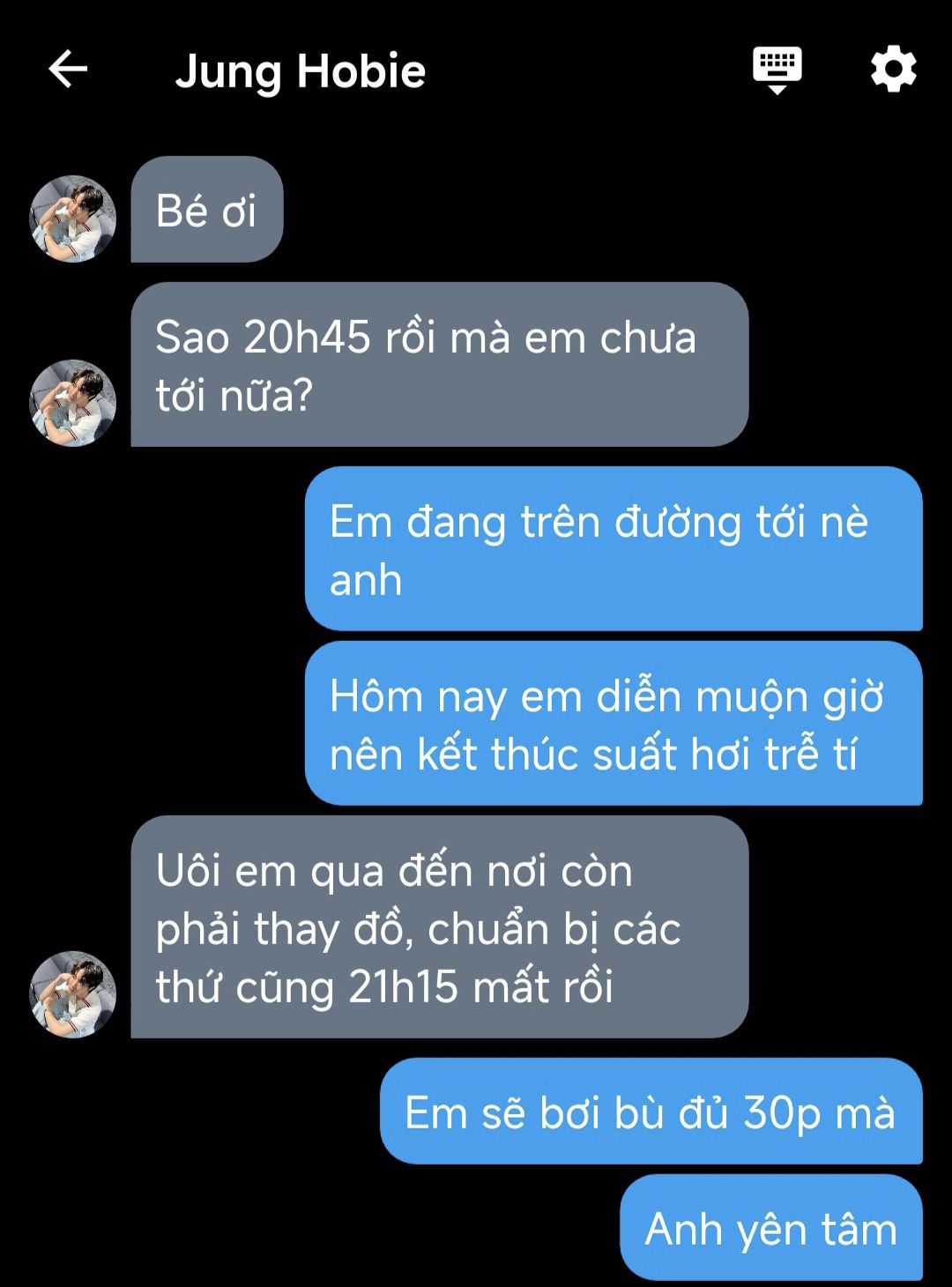Show the keyboard via keyboard icon
This screenshot has height=1287, width=952.
point(777,70)
